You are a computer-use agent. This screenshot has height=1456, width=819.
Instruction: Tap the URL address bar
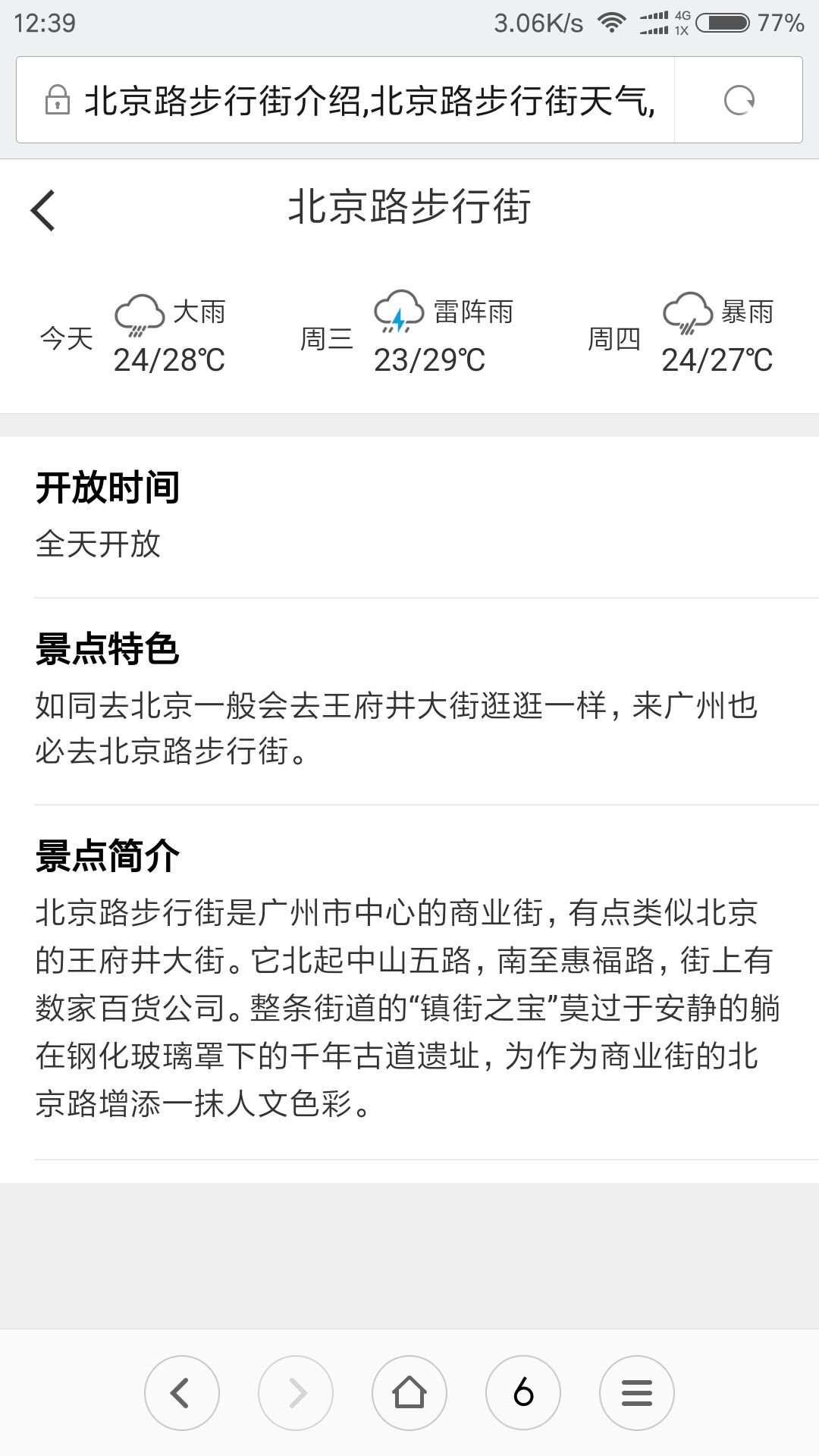(346, 100)
